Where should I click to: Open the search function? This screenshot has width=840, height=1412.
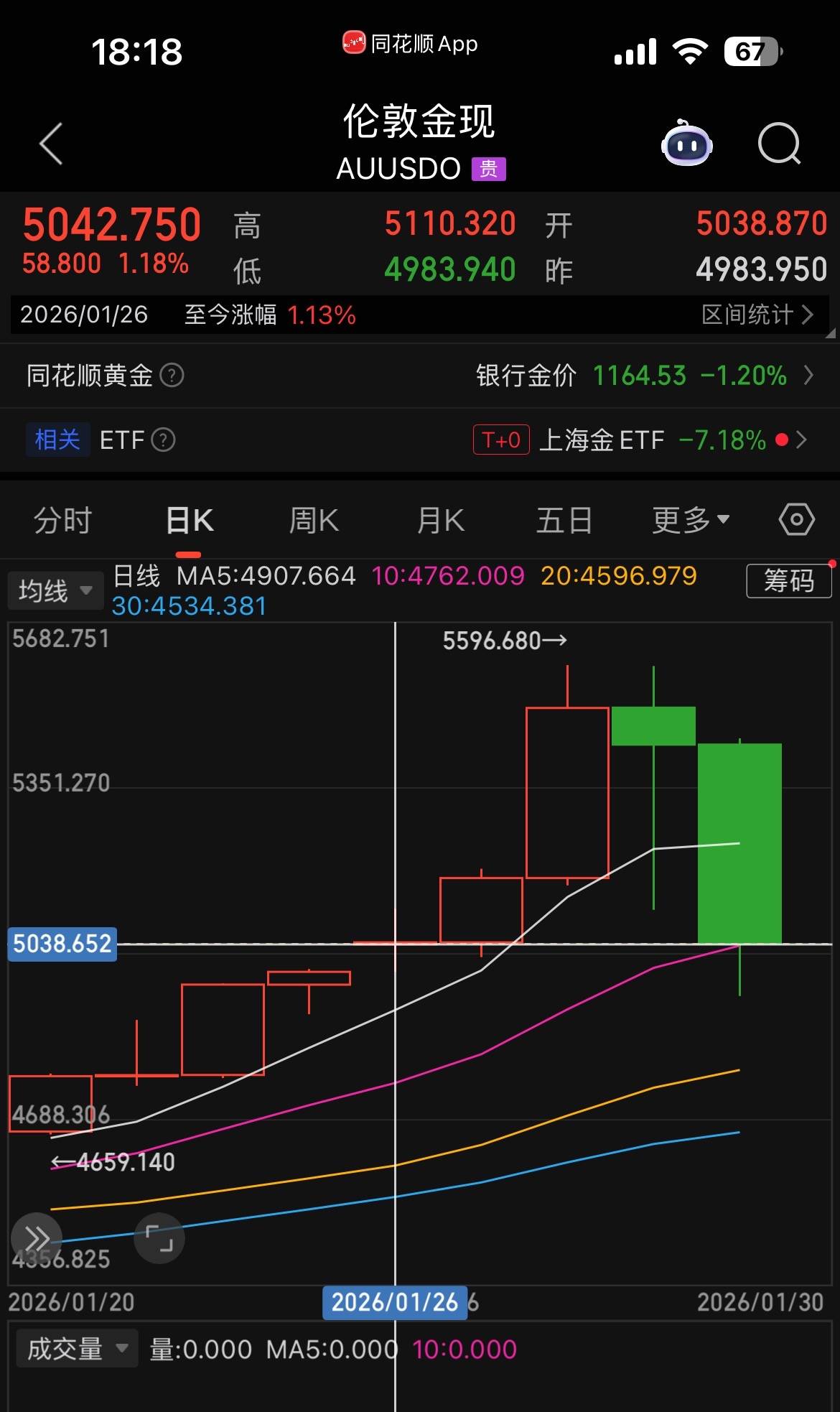click(x=780, y=144)
